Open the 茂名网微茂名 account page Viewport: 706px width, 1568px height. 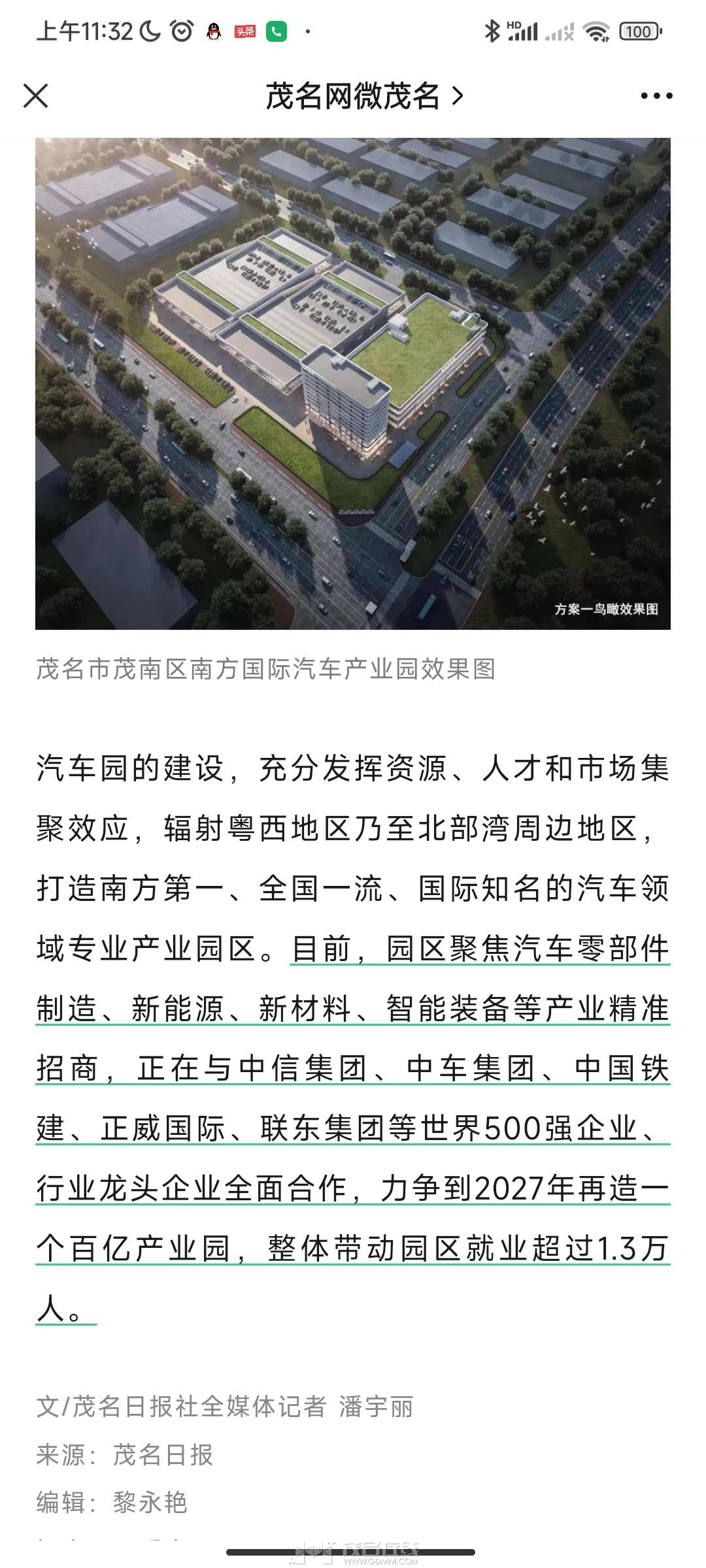[365, 96]
